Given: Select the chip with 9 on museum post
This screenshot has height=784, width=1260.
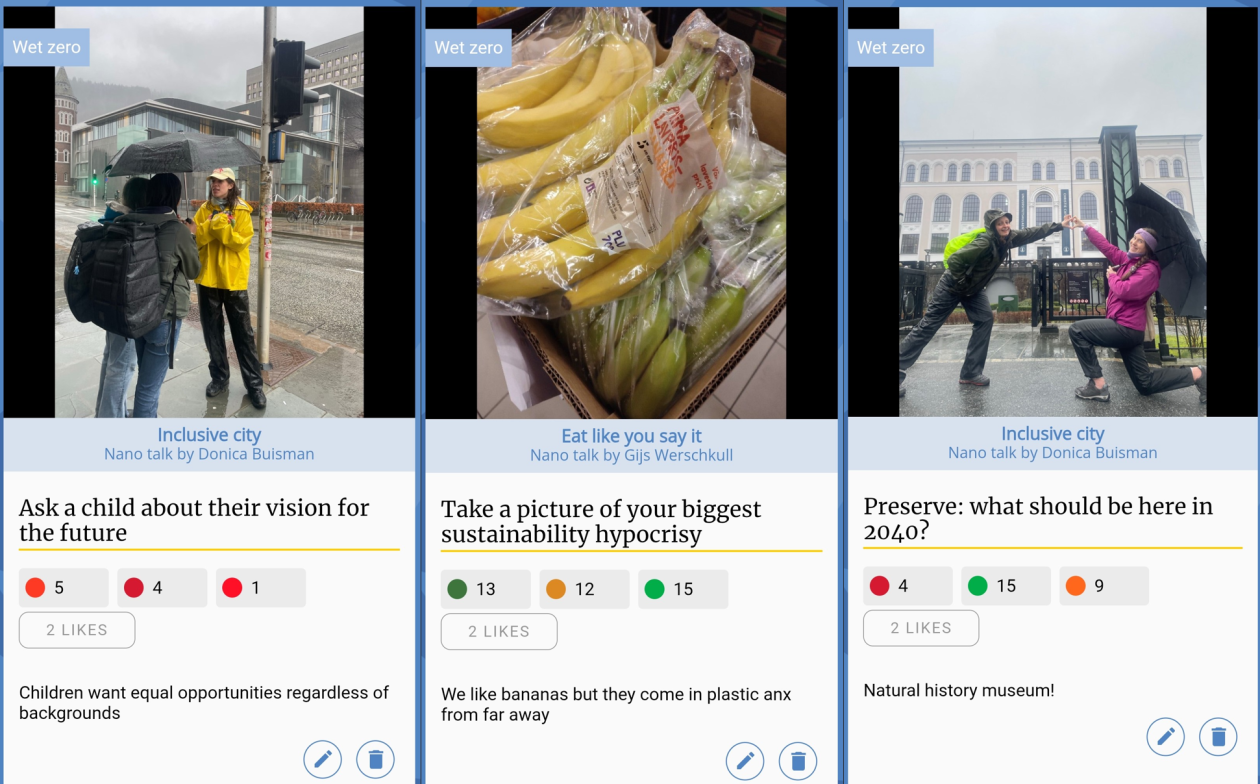Looking at the screenshot, I should (1103, 586).
